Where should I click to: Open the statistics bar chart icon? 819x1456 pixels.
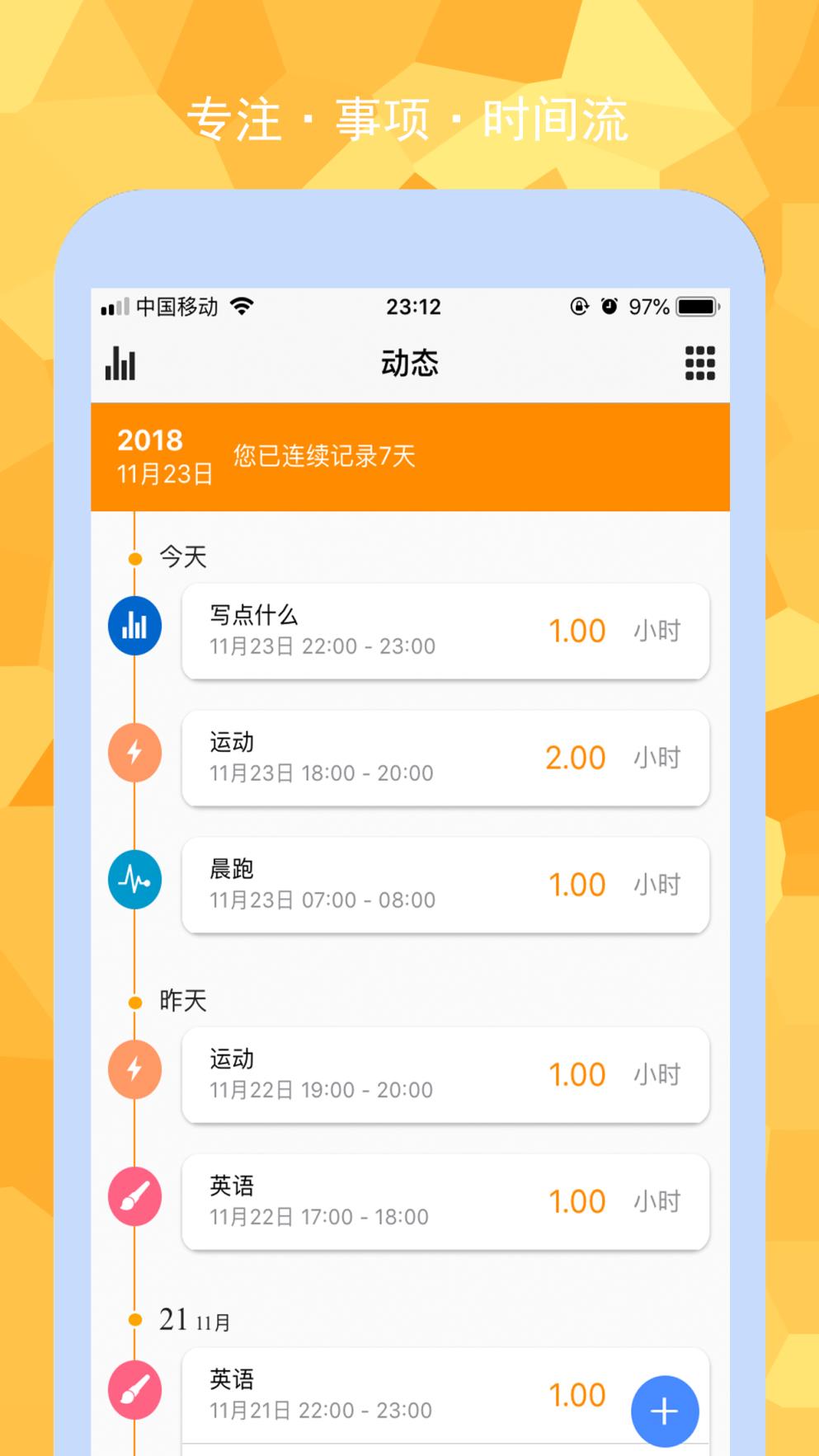[x=120, y=362]
